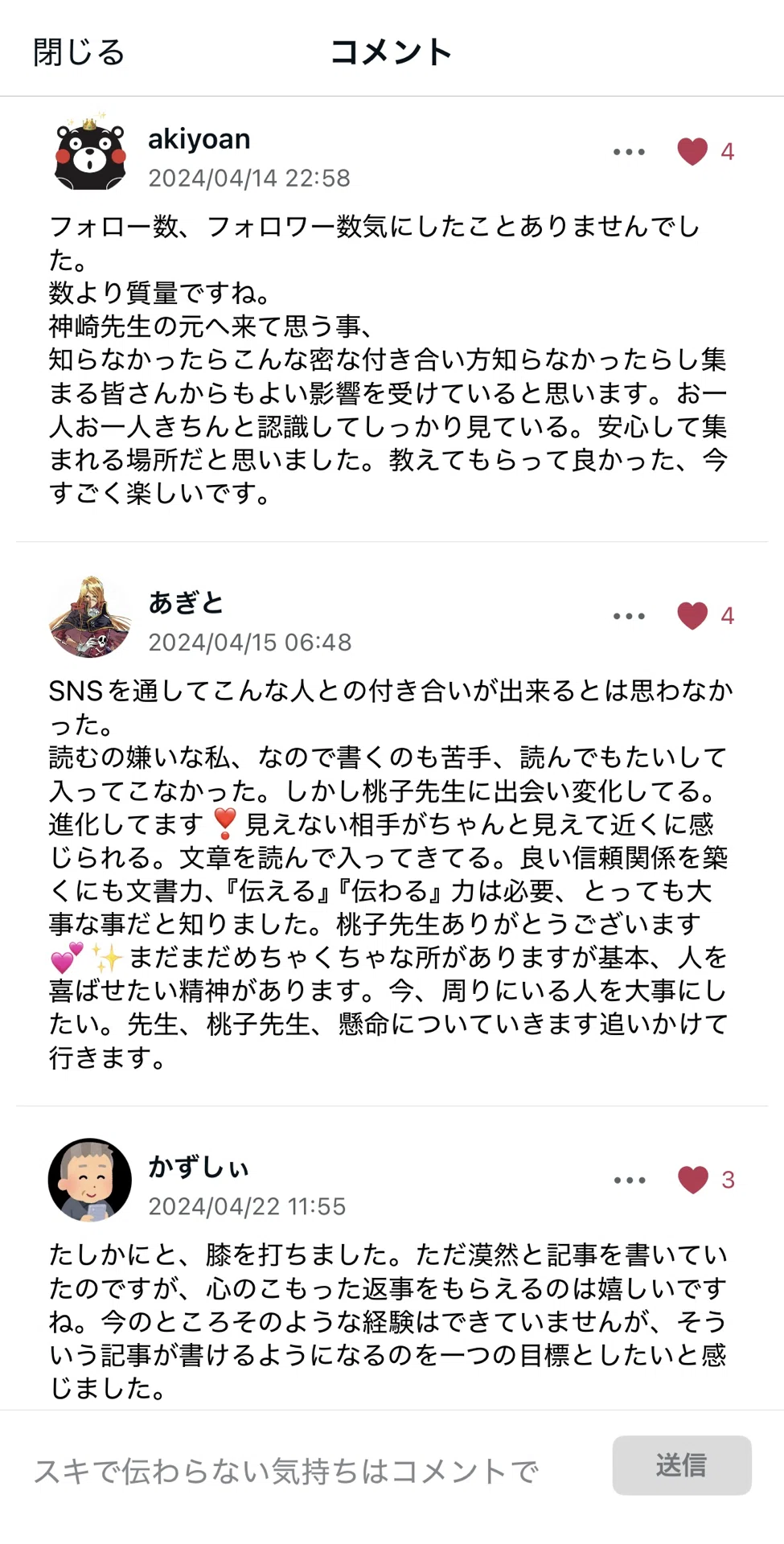Like かずしぃ's comment with the heart
This screenshot has height=1544, width=784.
point(692,1180)
